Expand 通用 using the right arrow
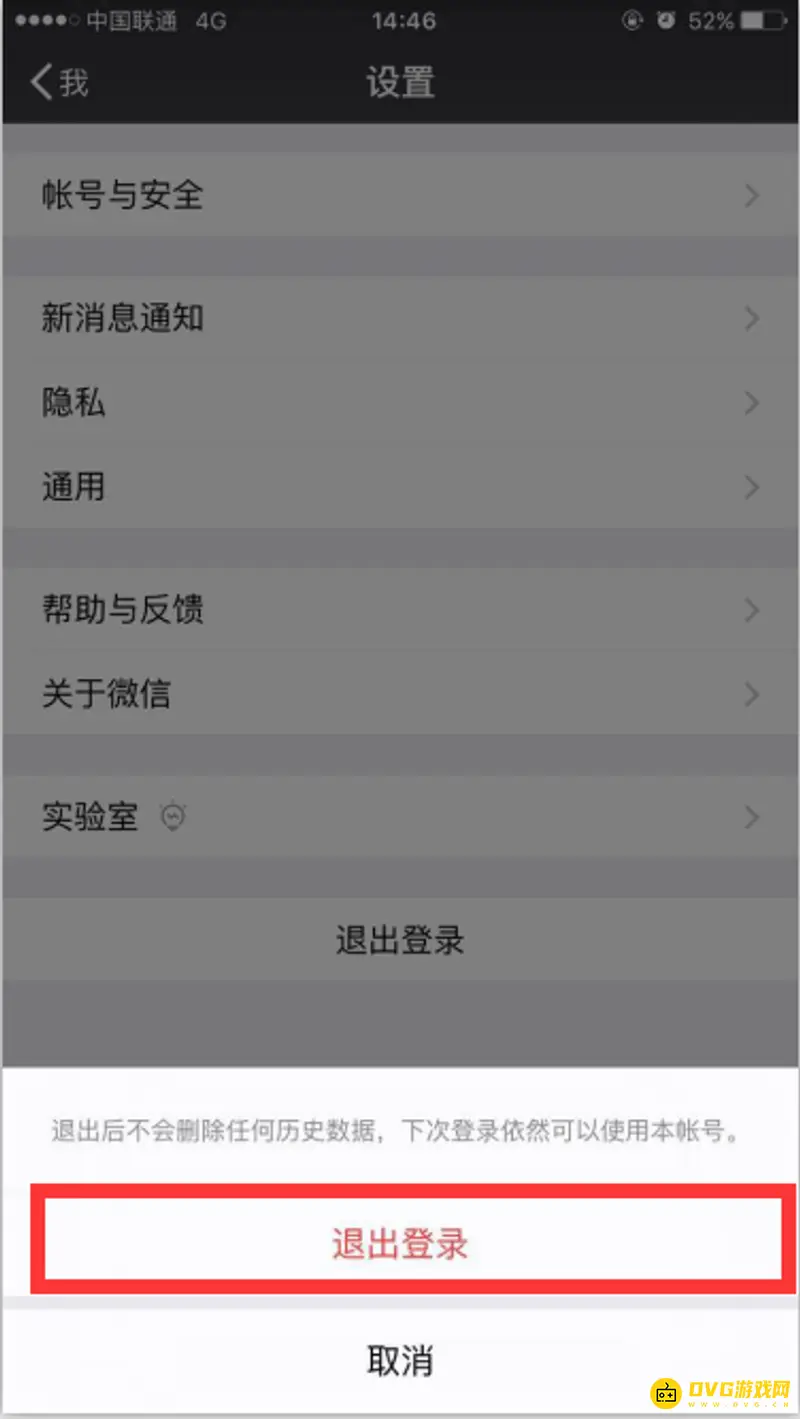The width and height of the screenshot is (800, 1419). coord(752,488)
